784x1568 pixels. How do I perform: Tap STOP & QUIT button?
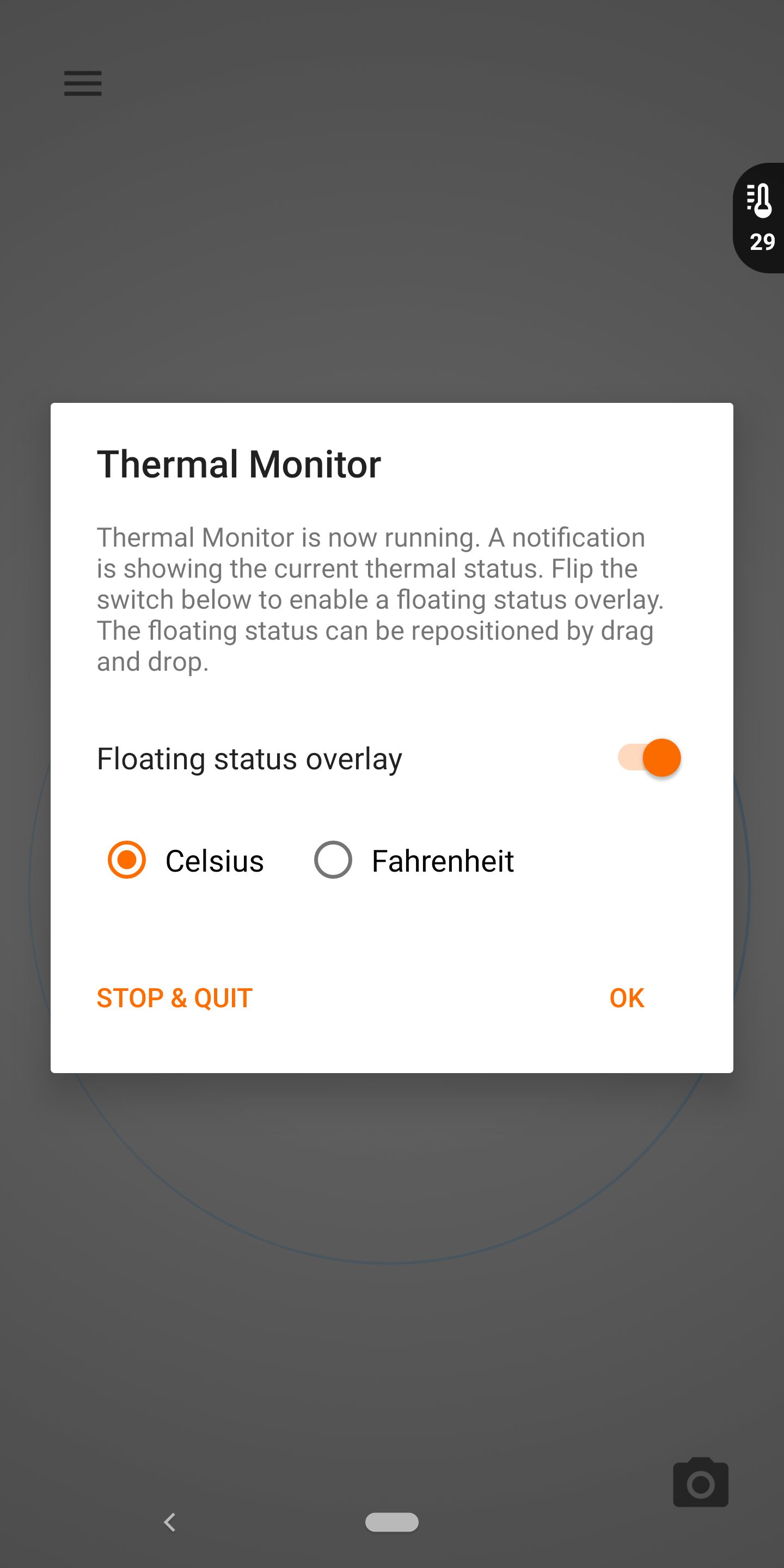[x=175, y=999]
